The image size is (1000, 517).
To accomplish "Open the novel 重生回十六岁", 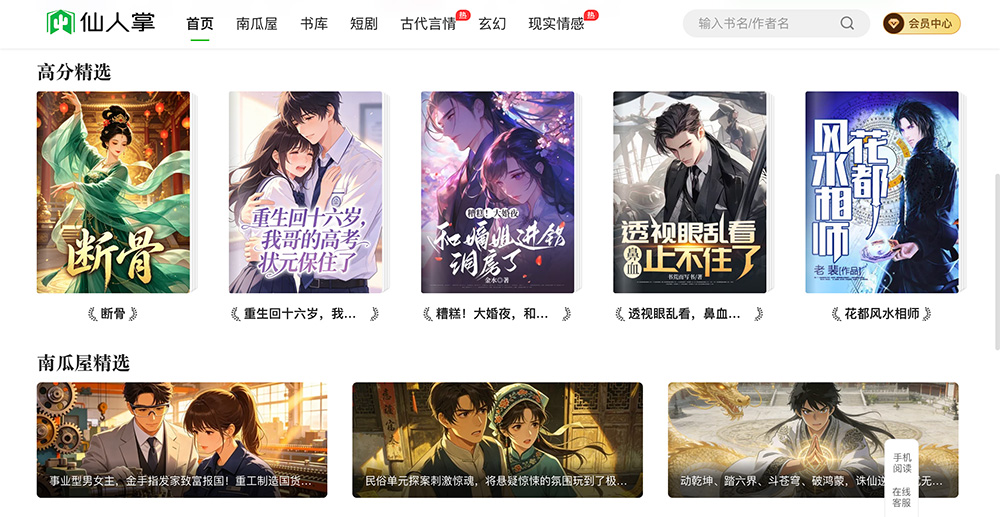I will pos(305,193).
